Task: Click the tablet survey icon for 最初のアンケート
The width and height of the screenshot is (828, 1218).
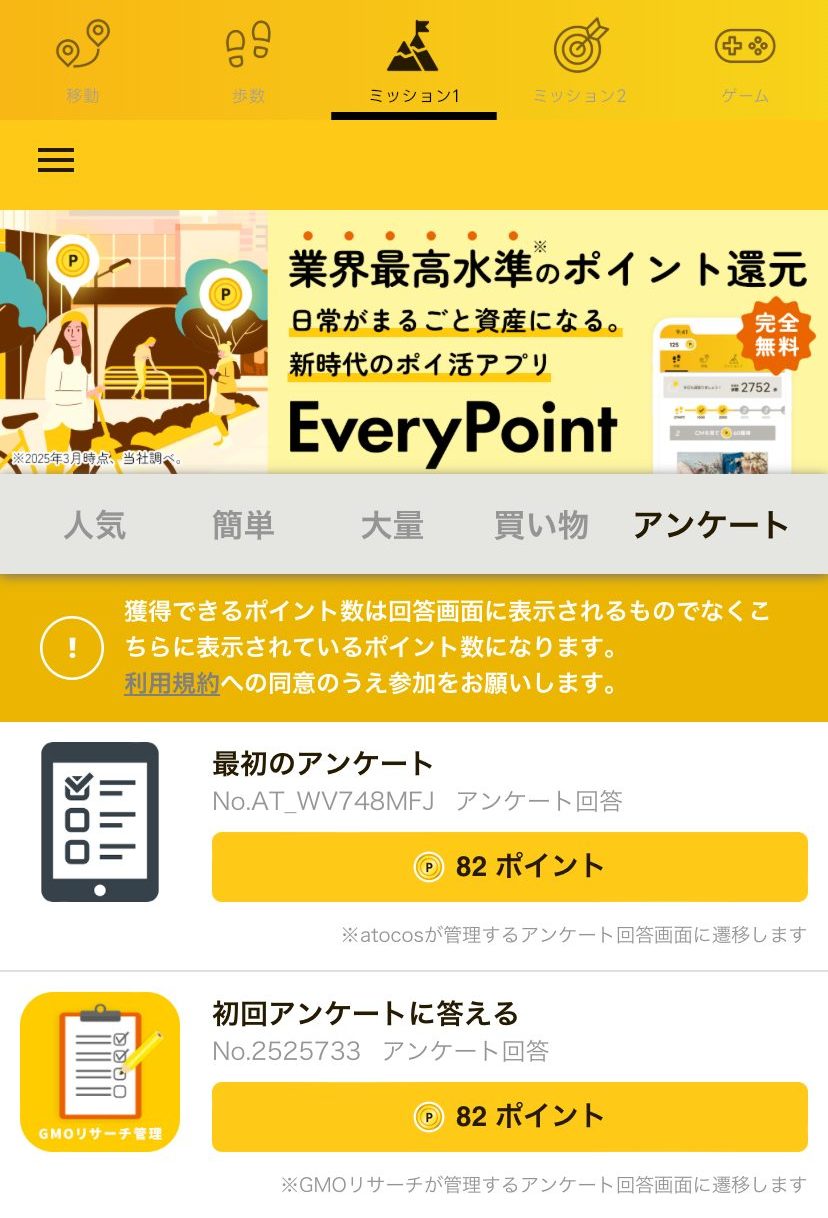Action: click(100, 820)
